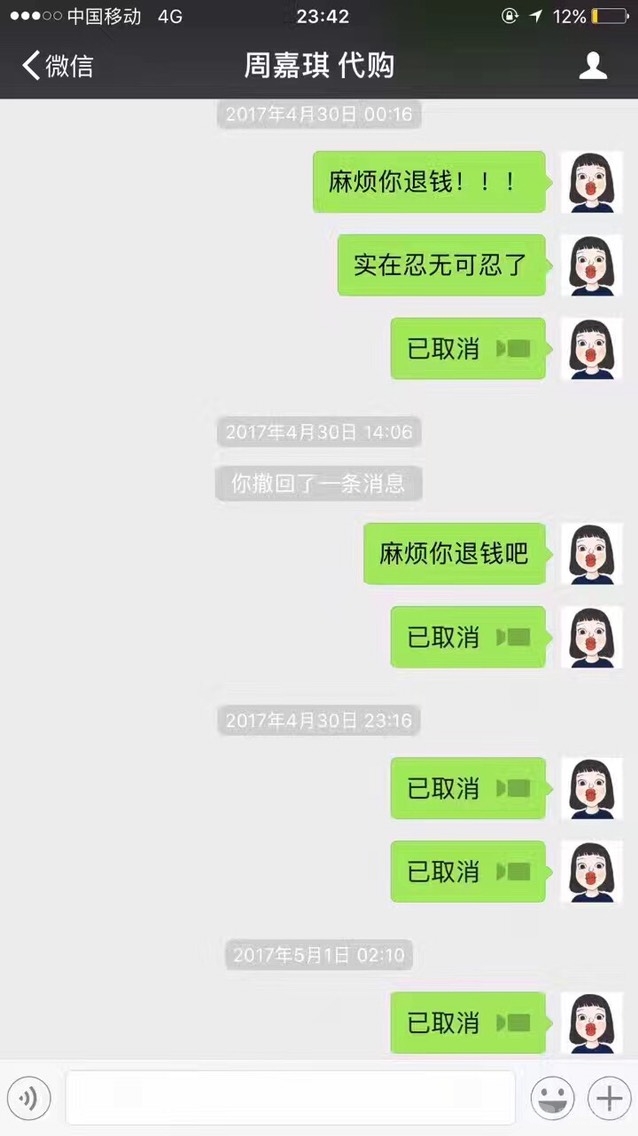Open the emoji sticker panel
Viewport: 638px width, 1136px height.
[x=553, y=1099]
